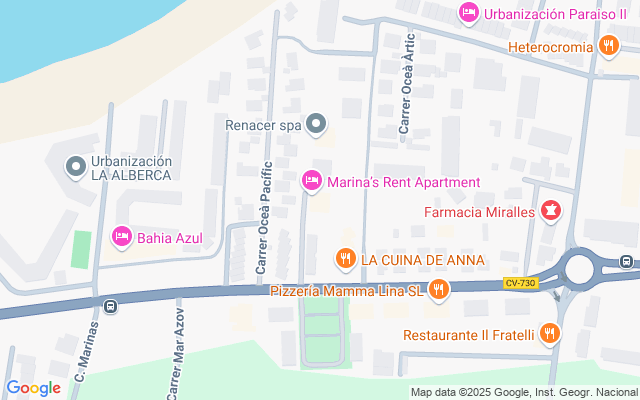Open the Google logo link
The height and width of the screenshot is (400, 640).
(33, 387)
